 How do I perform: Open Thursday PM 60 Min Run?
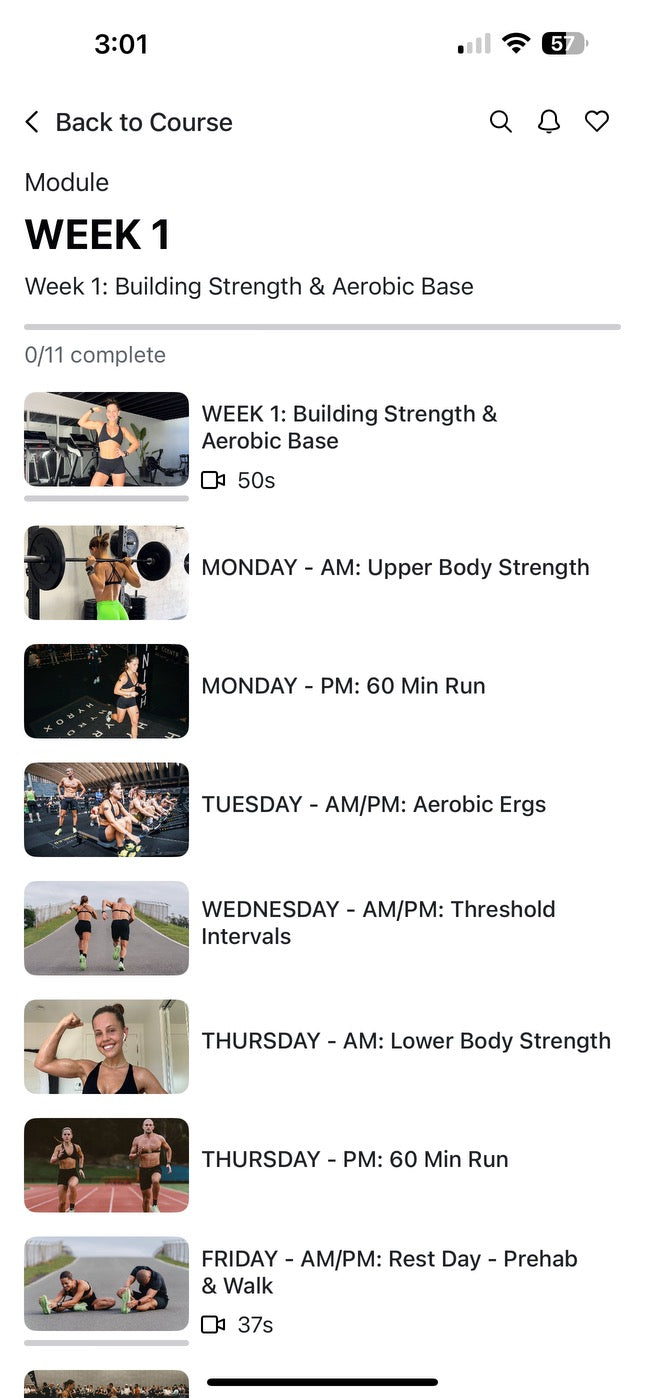click(x=354, y=1159)
